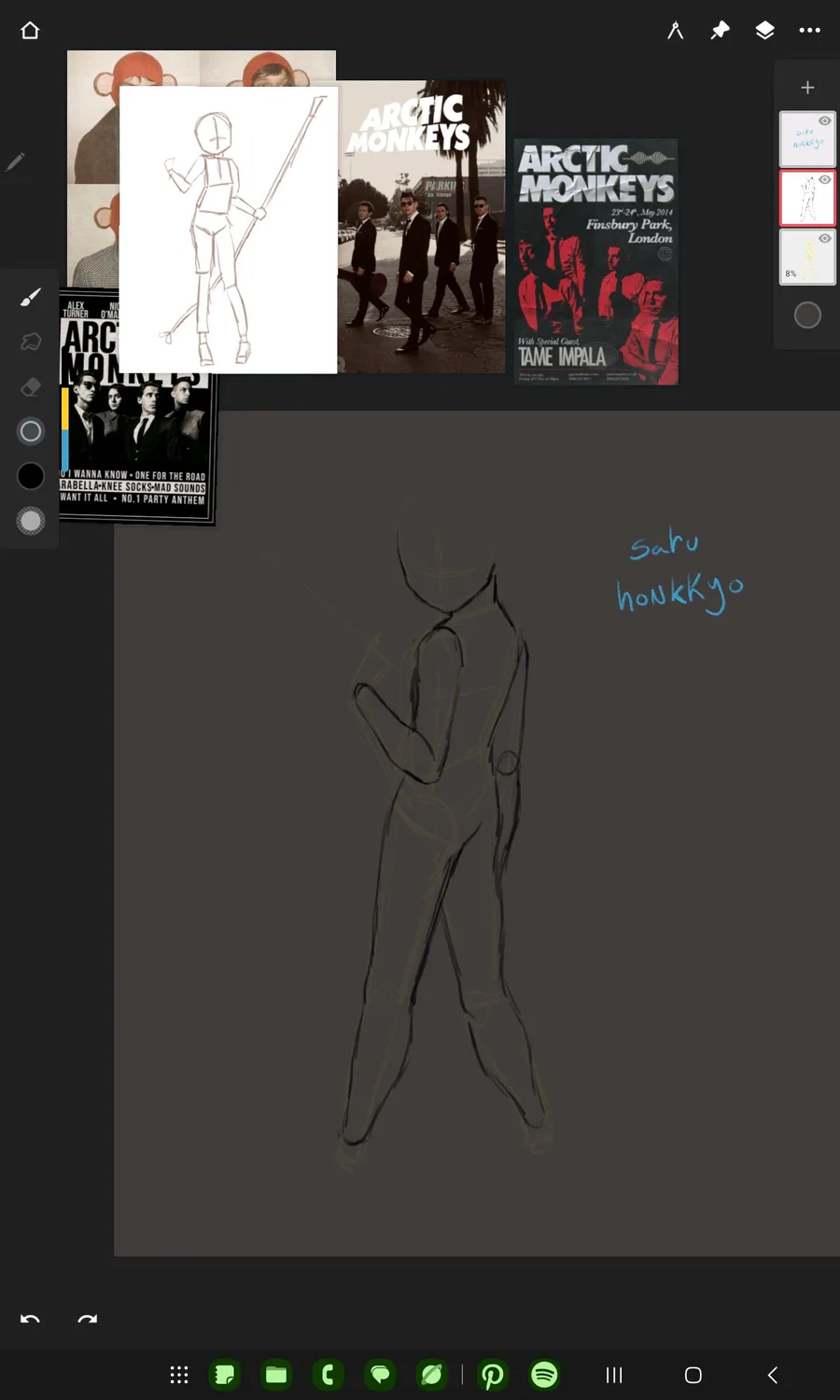Open Spotify from the taskbar
Viewport: 840px width, 1400px height.
click(x=544, y=1374)
